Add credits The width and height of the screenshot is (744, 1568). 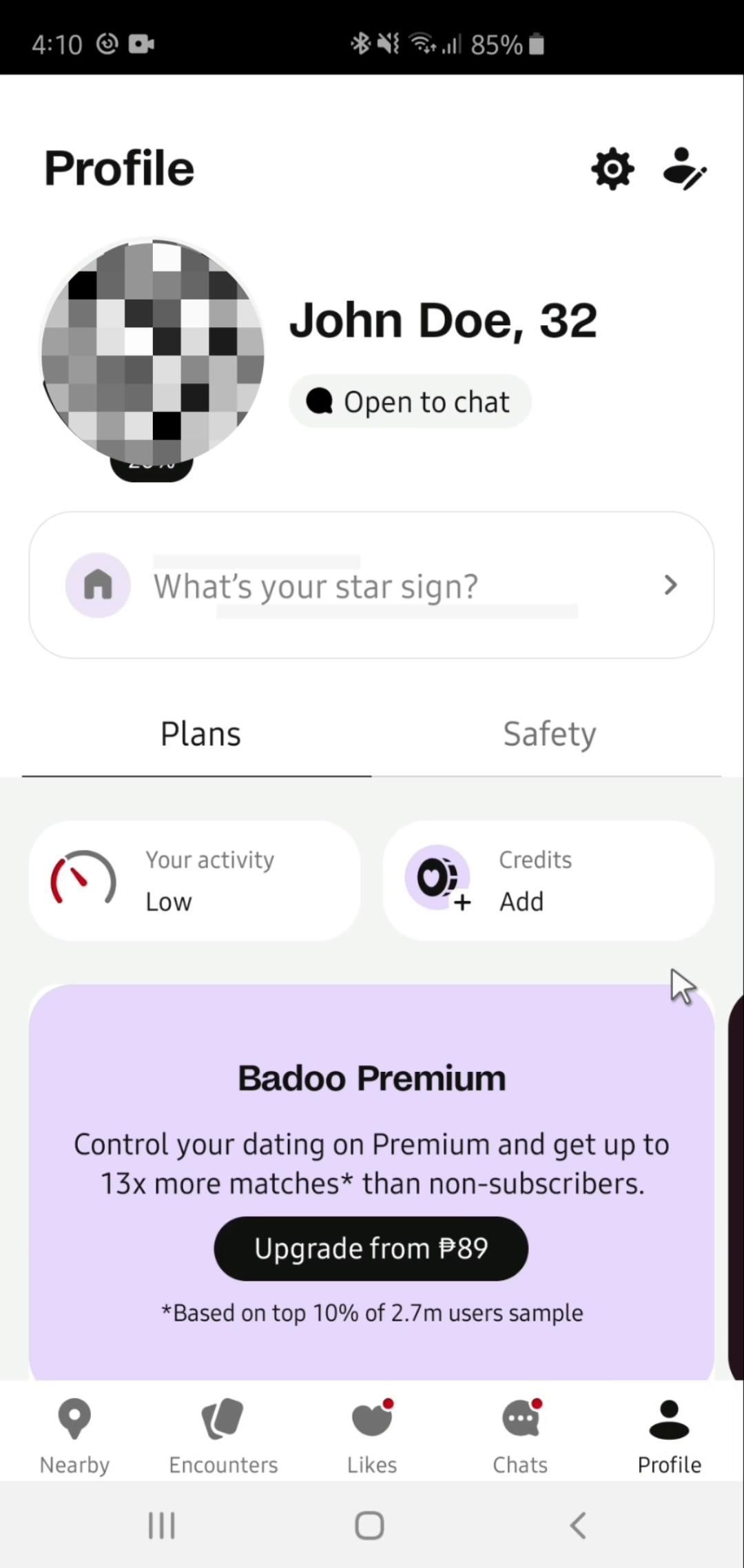point(548,880)
